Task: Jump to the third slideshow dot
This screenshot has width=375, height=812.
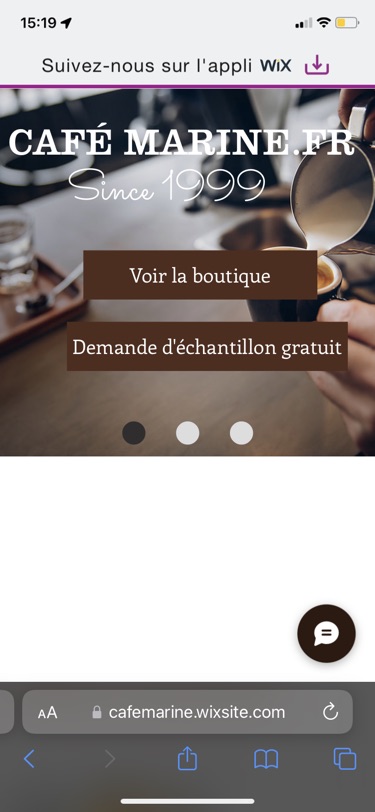Action: [241, 433]
